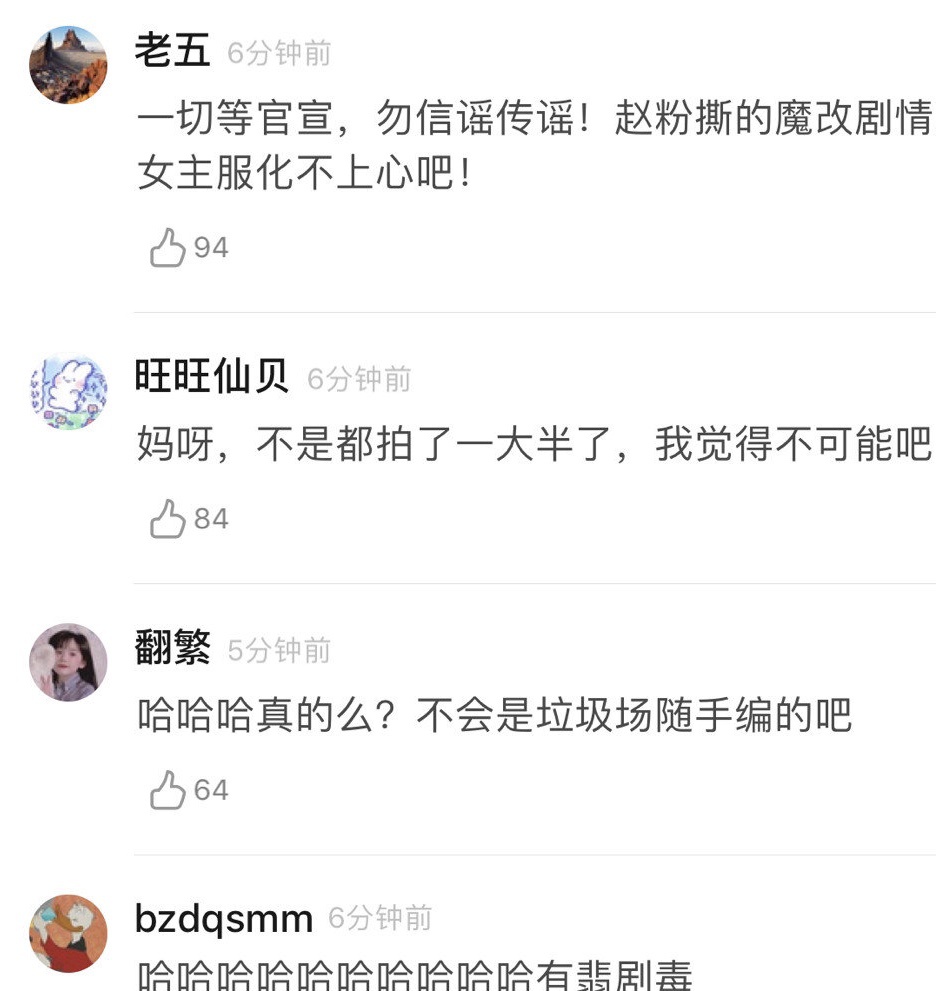This screenshot has width=936, height=991.
Task: Tap the username 老五
Action: coord(172,52)
